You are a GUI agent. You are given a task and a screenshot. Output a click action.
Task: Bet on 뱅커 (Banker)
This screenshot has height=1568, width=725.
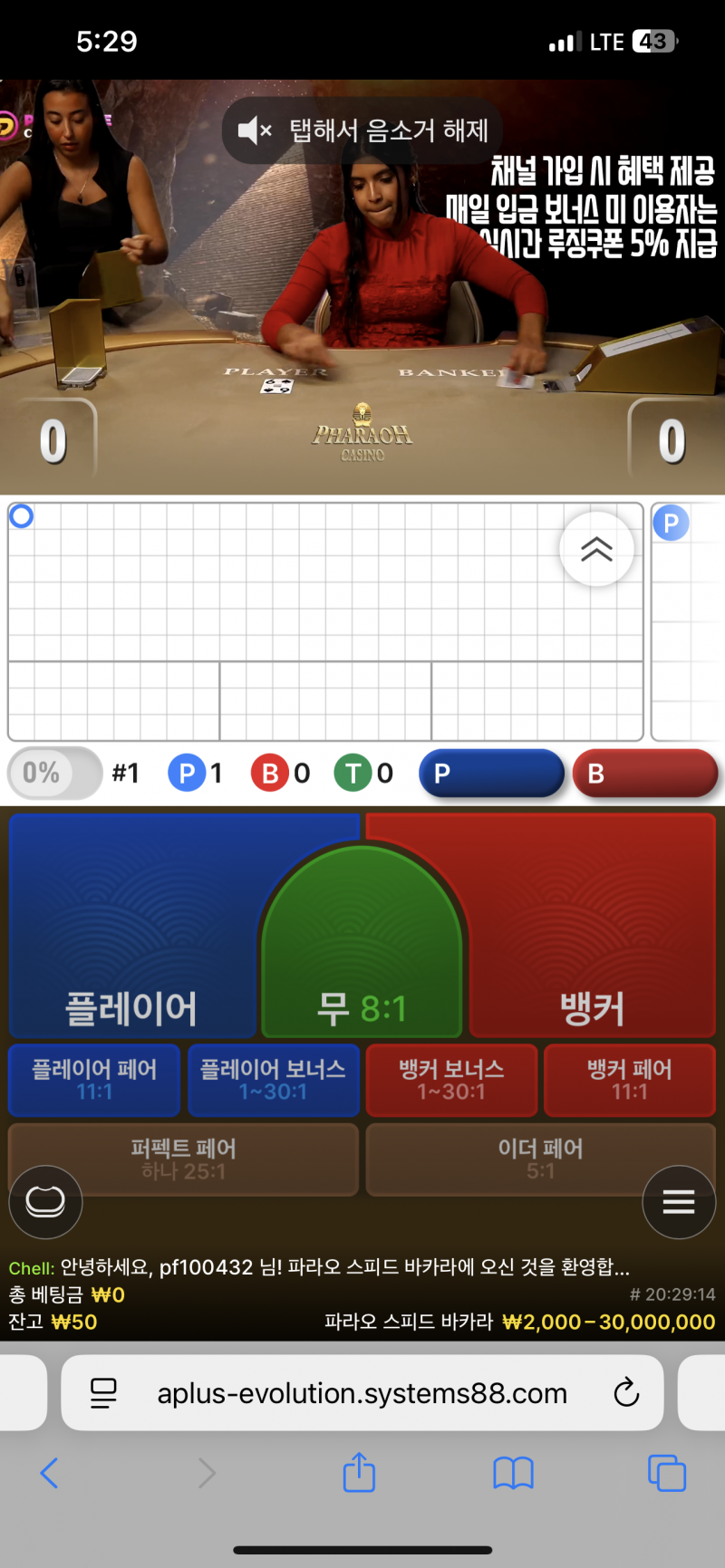[x=594, y=942]
